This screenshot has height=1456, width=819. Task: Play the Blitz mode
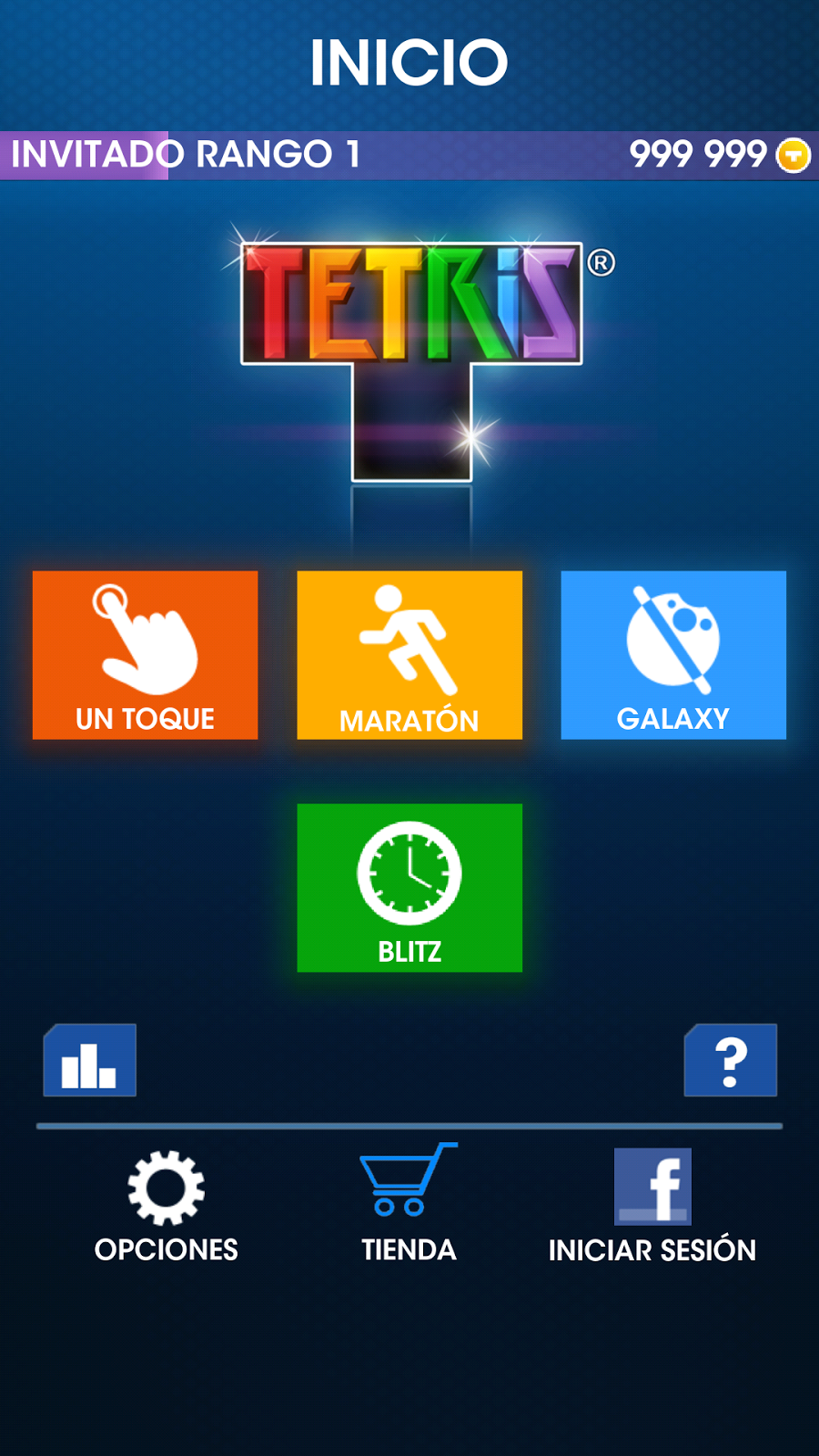(x=409, y=887)
